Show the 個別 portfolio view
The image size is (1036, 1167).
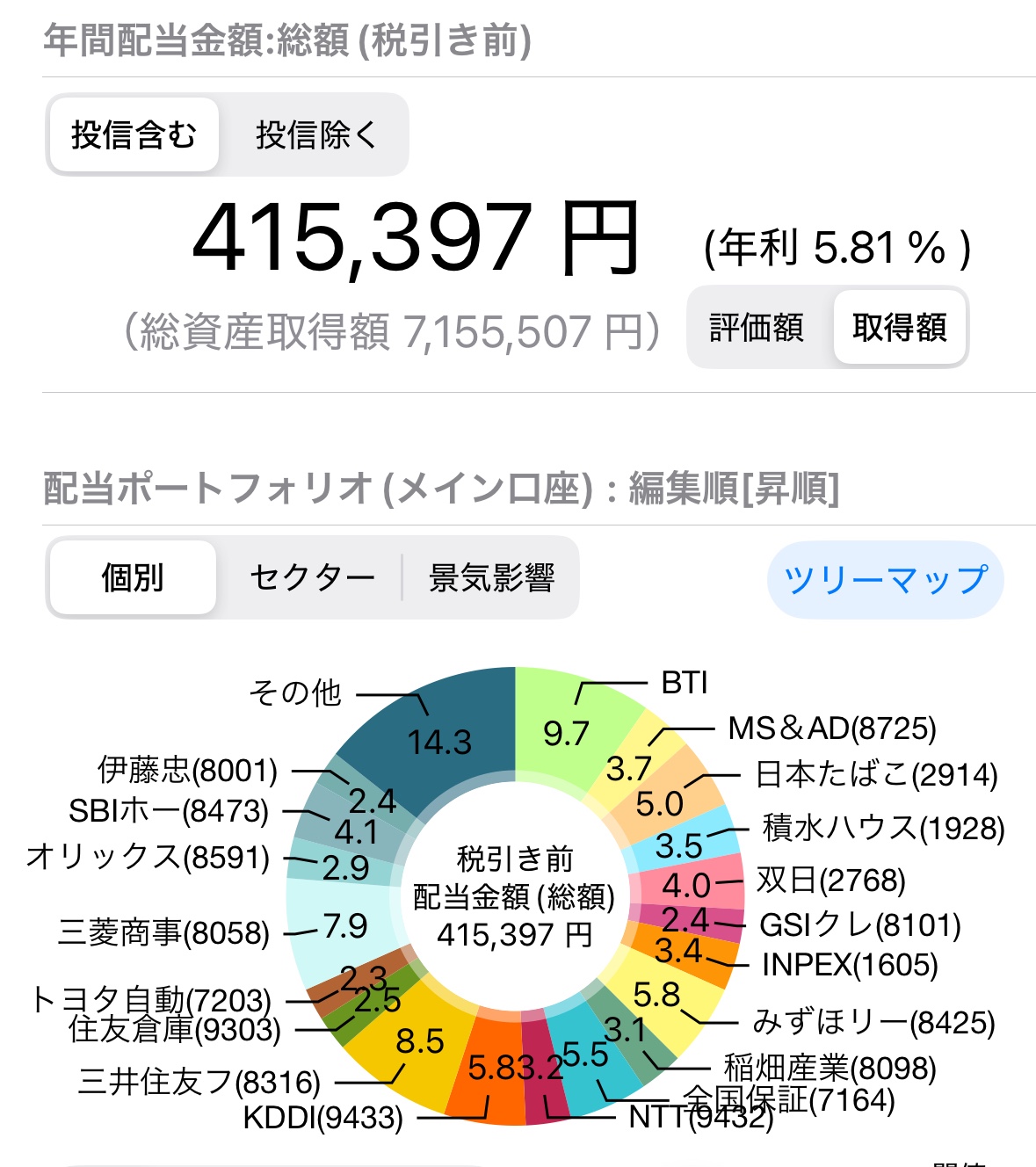[x=133, y=578]
